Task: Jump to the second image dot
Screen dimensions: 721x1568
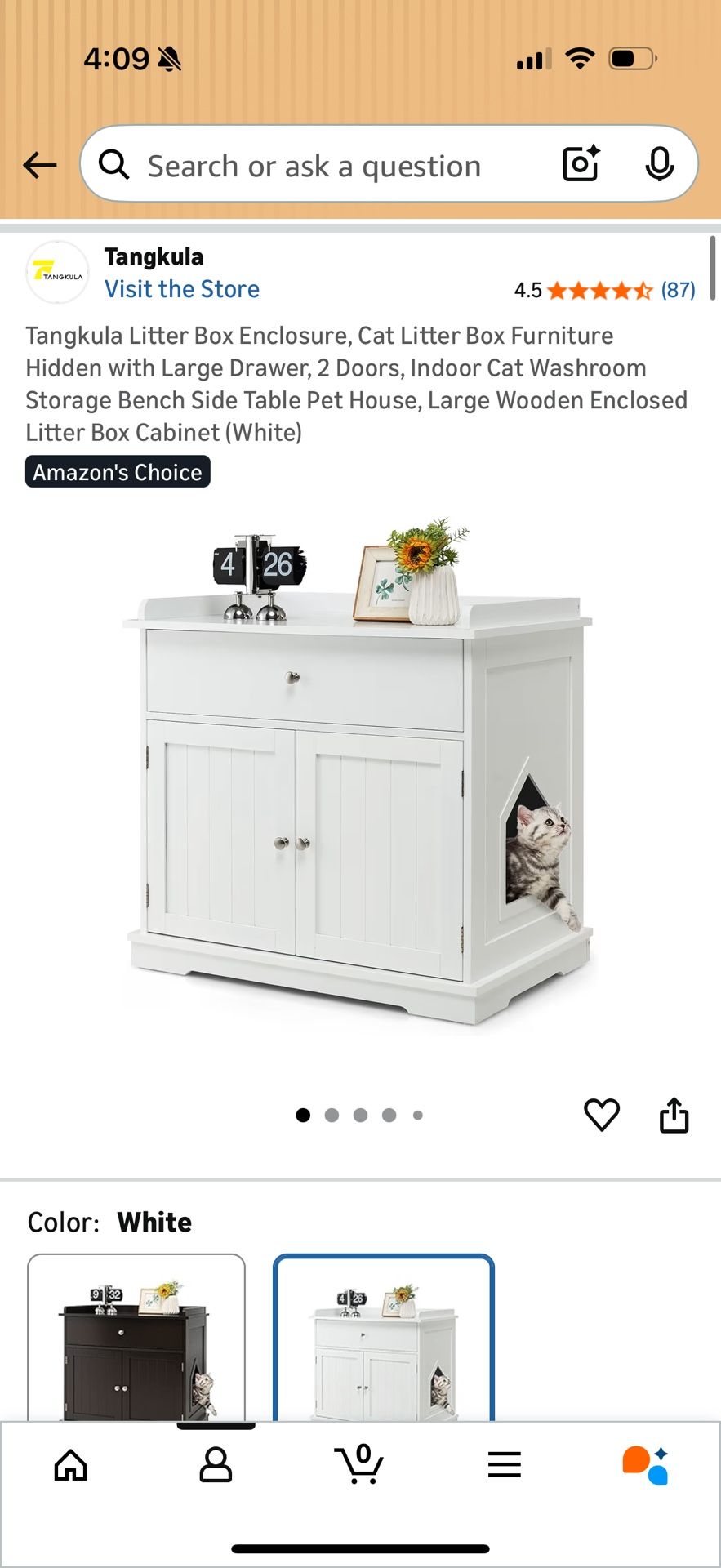Action: (332, 1115)
